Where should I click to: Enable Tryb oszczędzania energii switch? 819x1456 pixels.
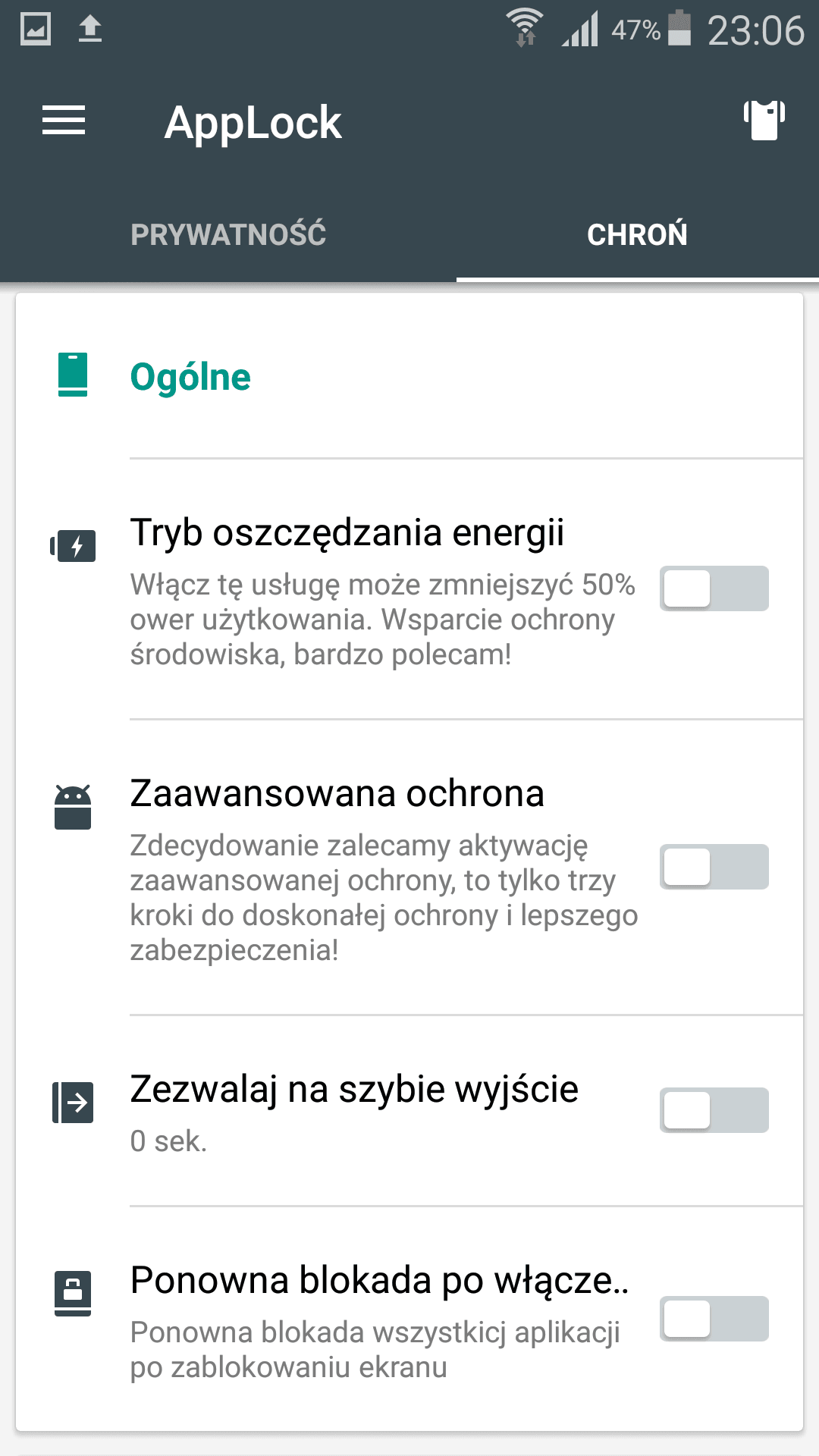(x=714, y=588)
